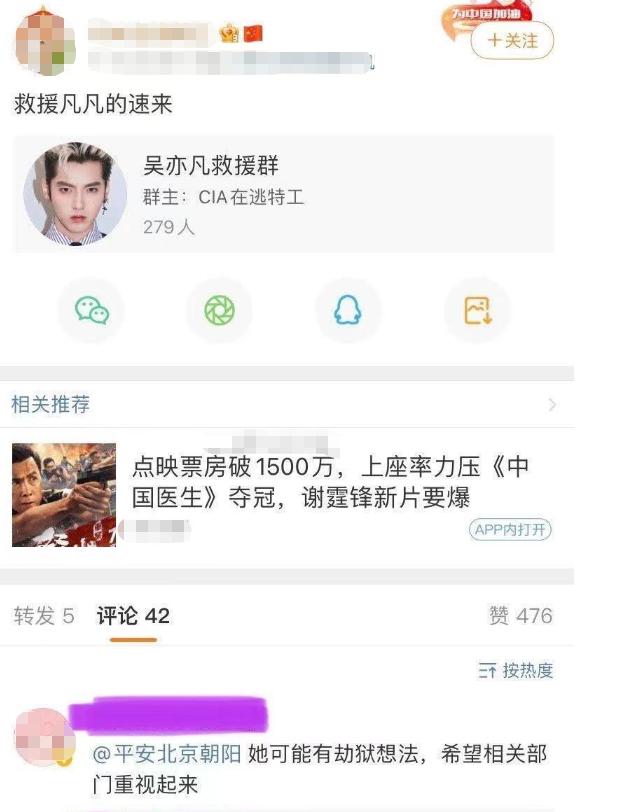
Task: Follow the poster with +关注 button
Action: (511, 41)
